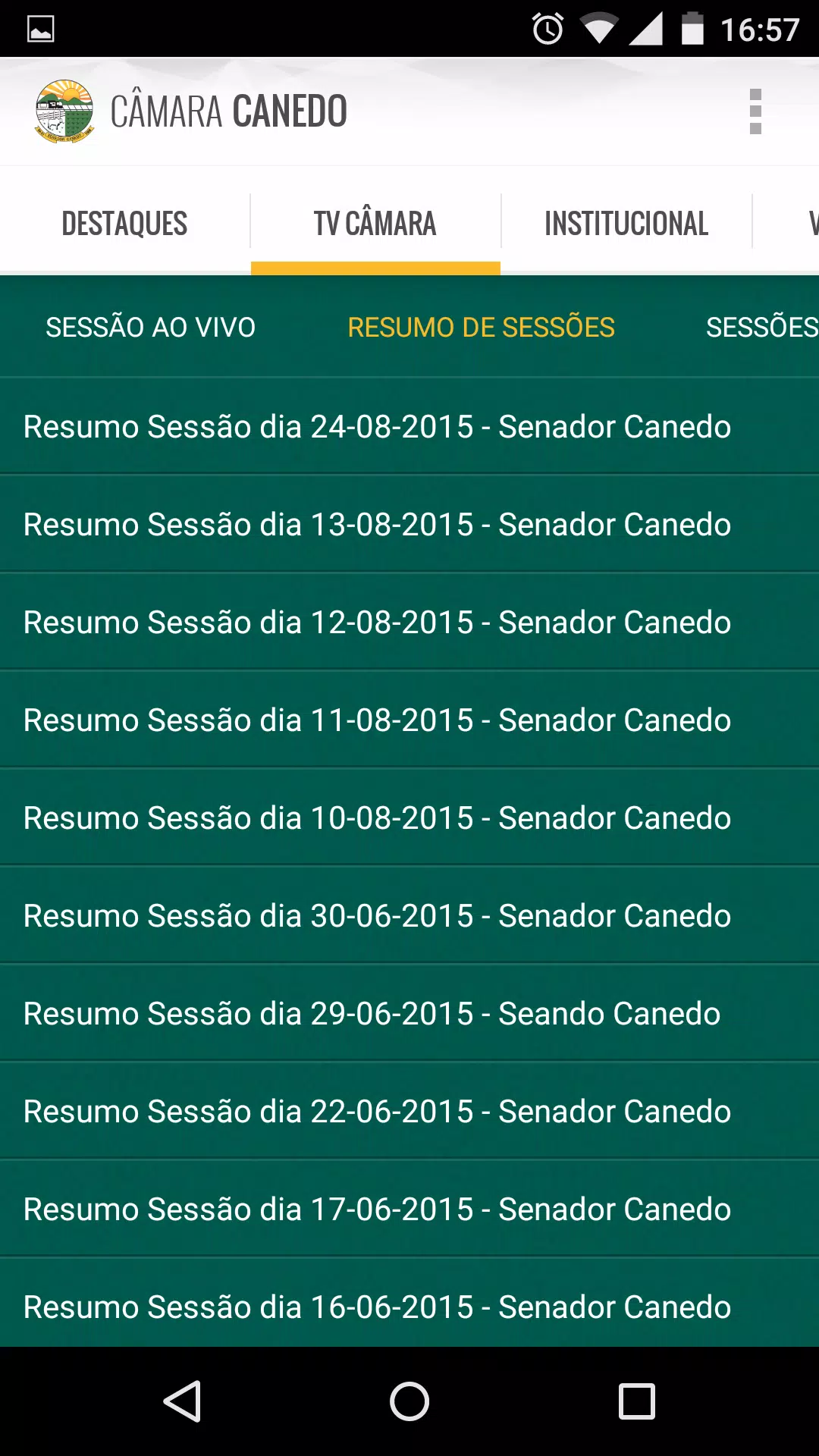Open Resumo Sessão dia 11-08-2015
Viewport: 819px width, 1456px height.
pos(409,720)
